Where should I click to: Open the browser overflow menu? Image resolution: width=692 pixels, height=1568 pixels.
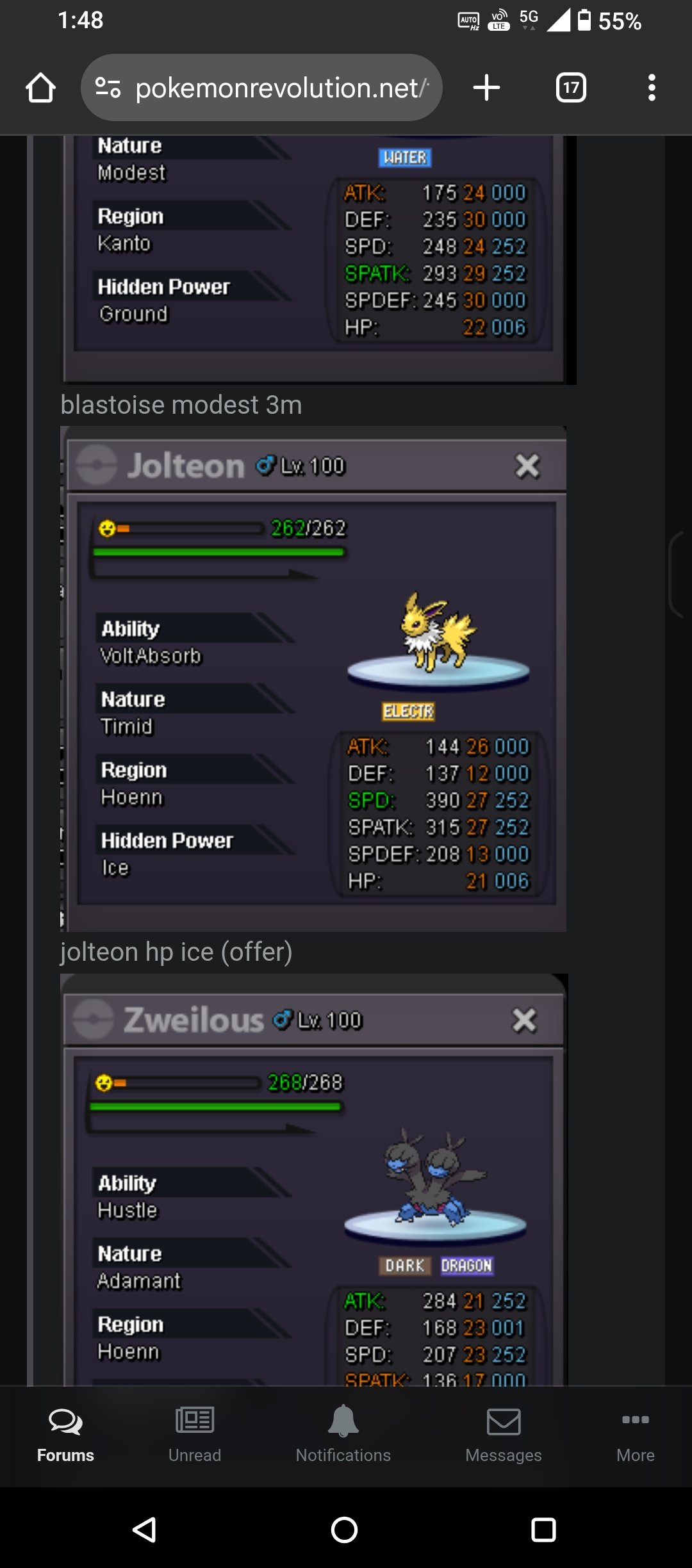click(652, 88)
